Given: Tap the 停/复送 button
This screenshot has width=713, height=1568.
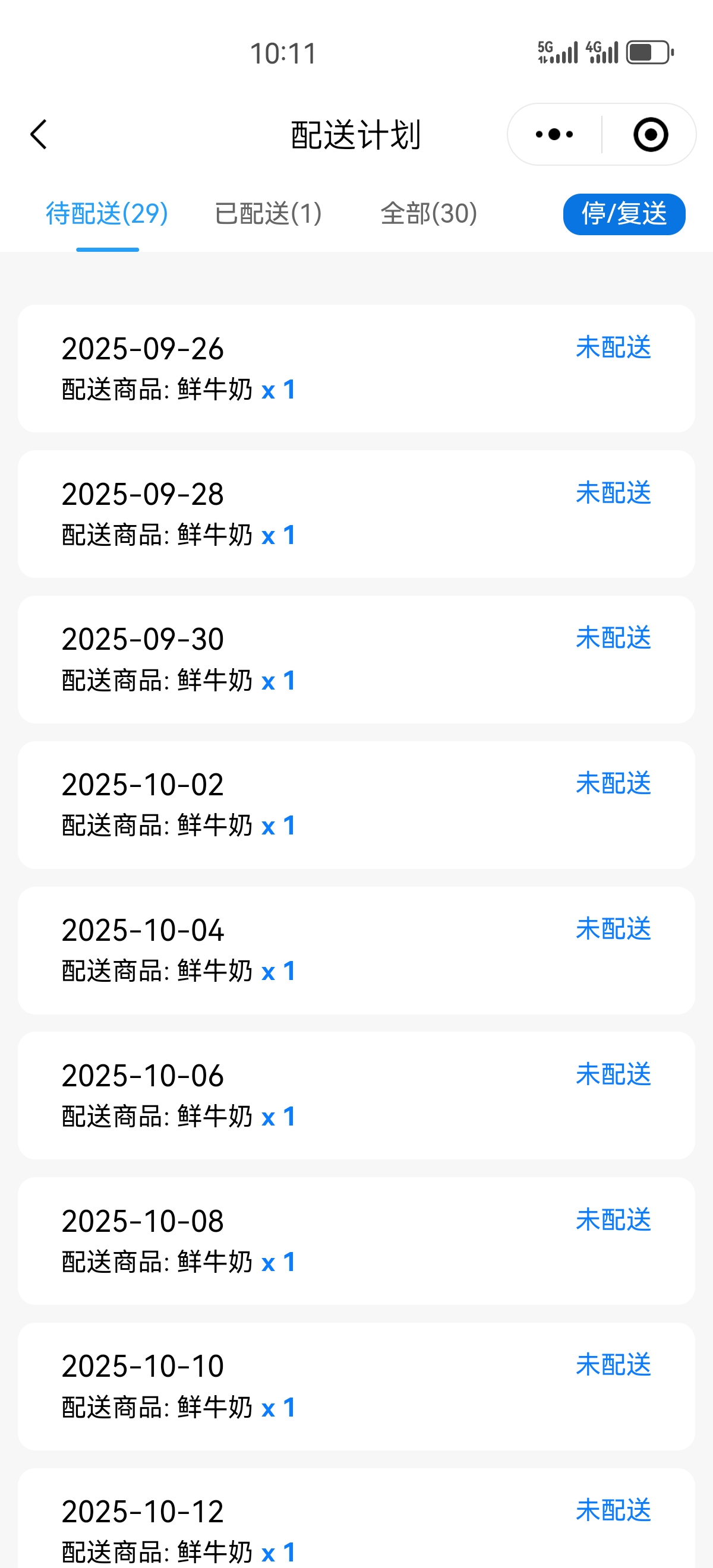Looking at the screenshot, I should click(x=624, y=214).
